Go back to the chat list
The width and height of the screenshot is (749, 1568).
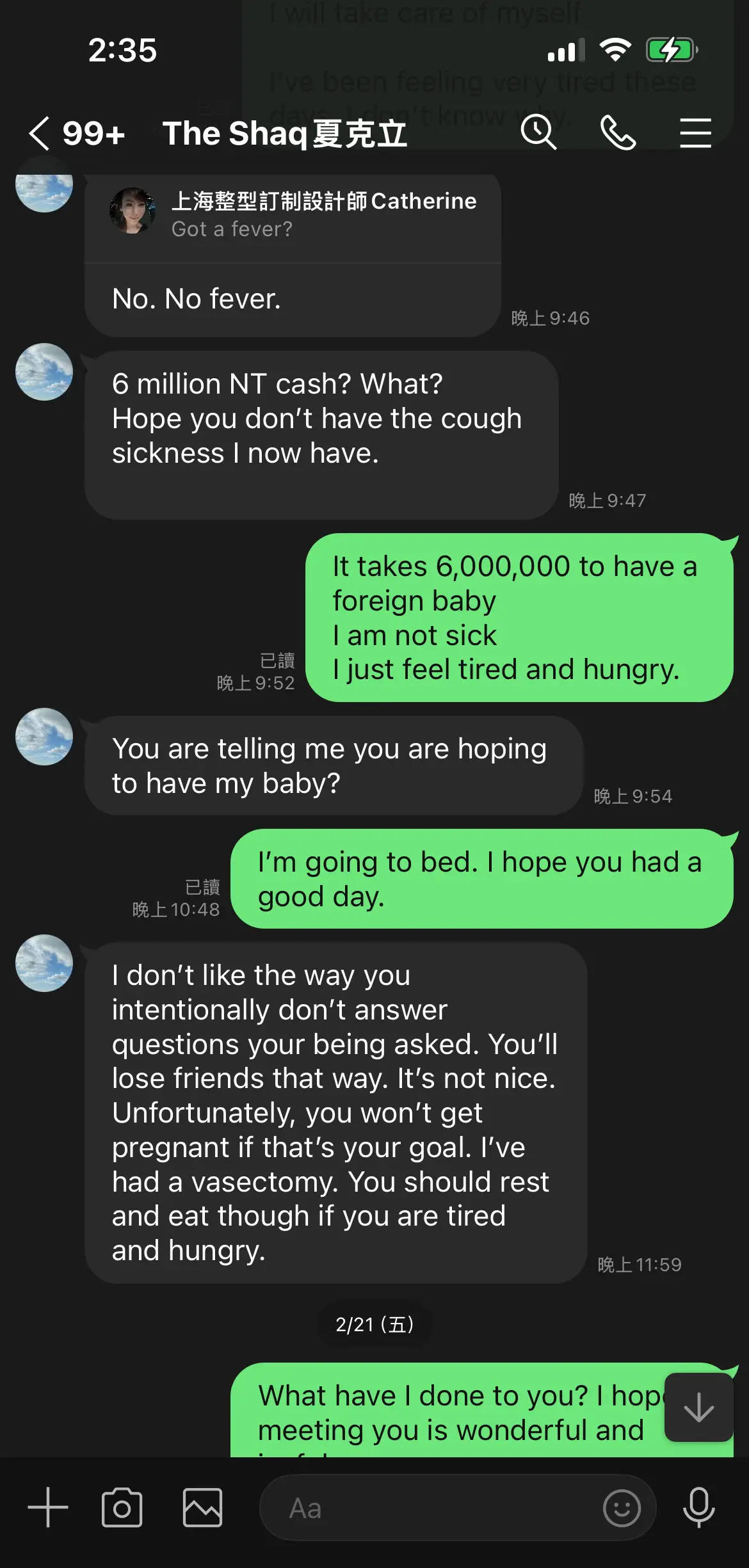click(40, 133)
